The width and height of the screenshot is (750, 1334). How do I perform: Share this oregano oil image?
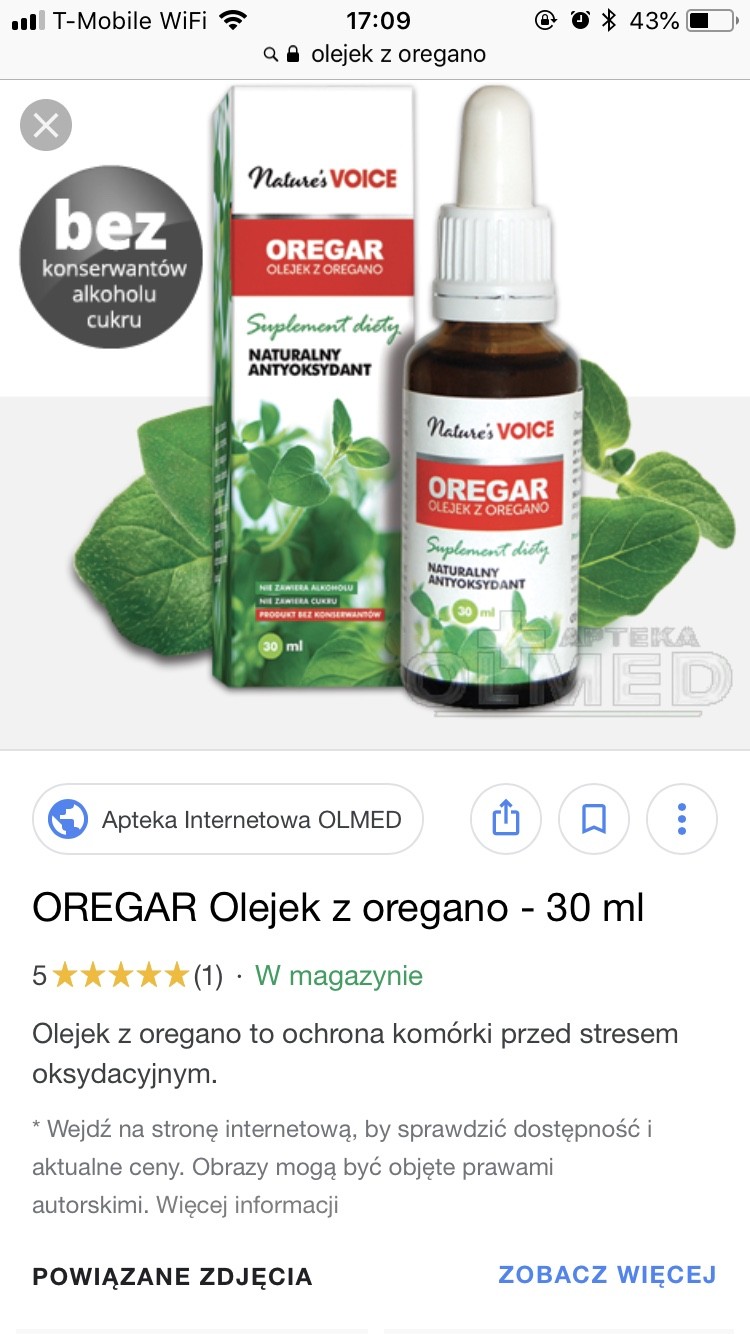[x=506, y=820]
